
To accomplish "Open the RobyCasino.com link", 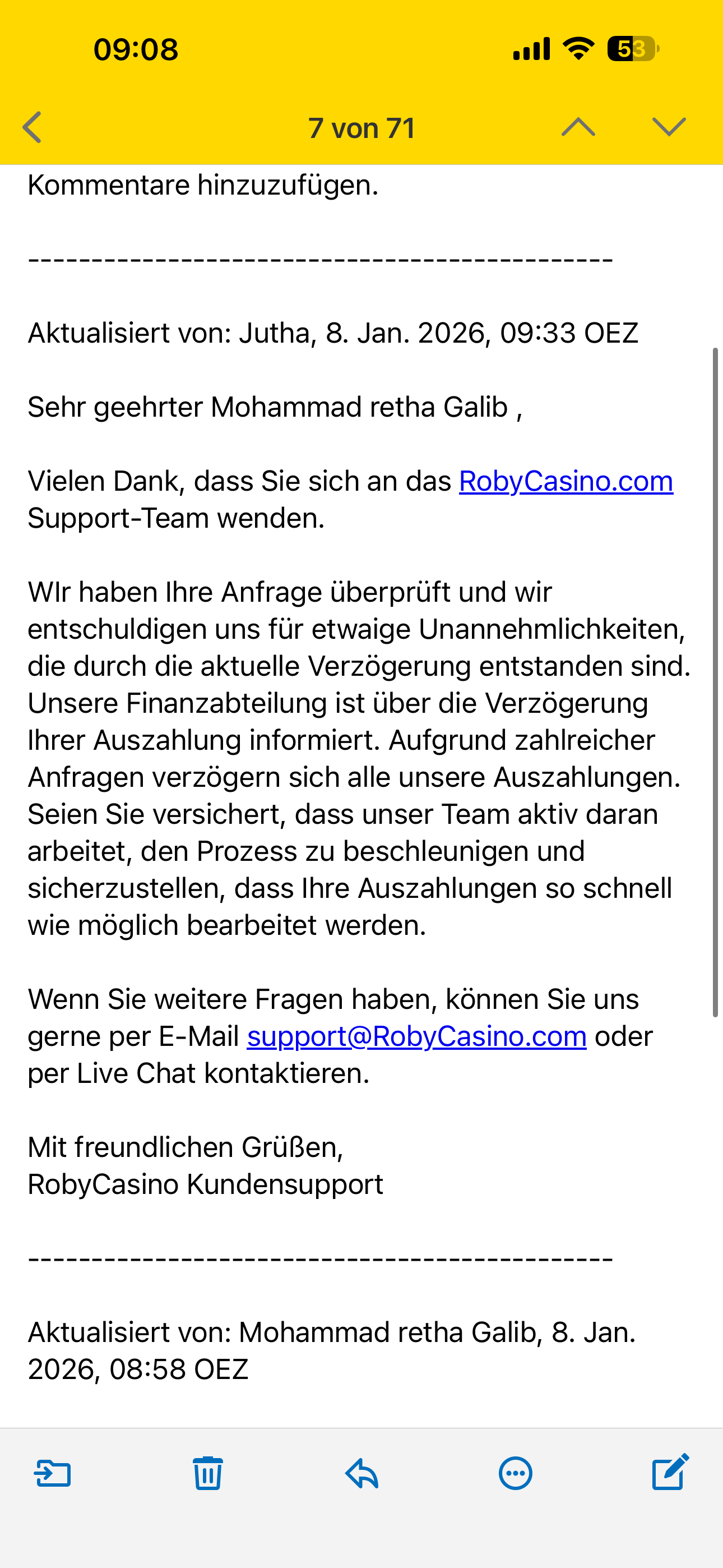I will (566, 482).
